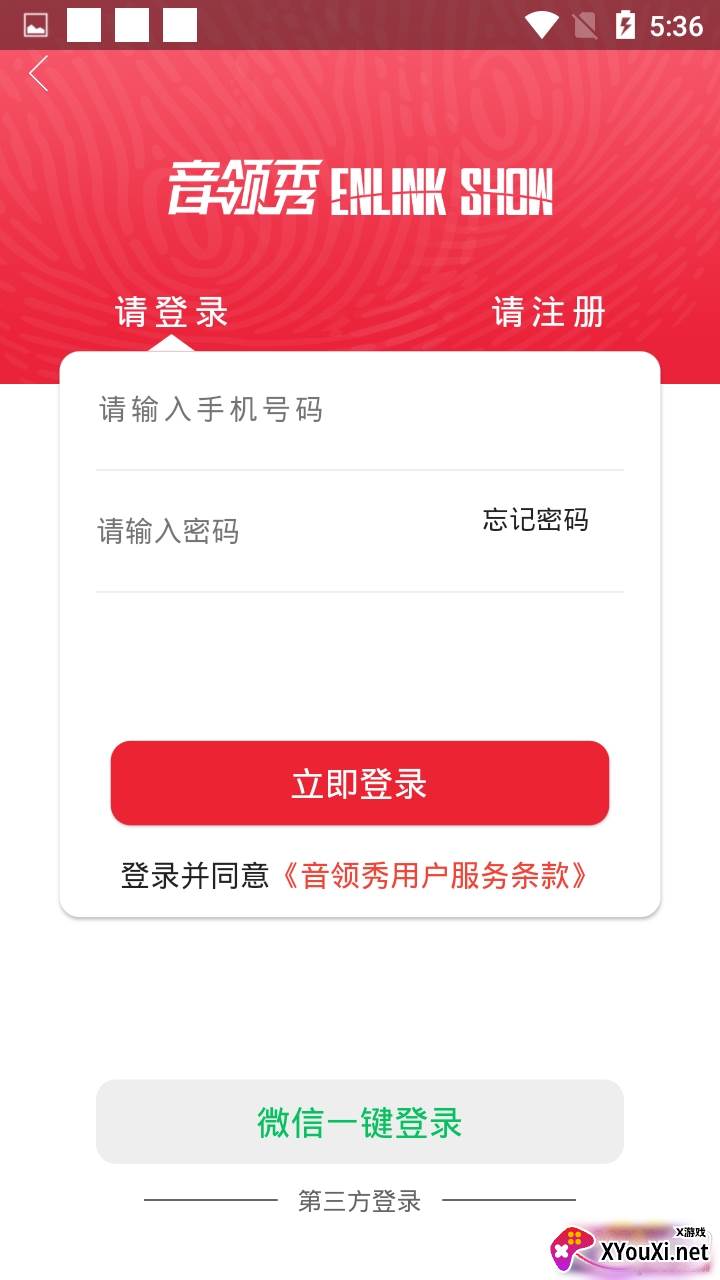This screenshot has height=1280, width=720.
Task: Open 《音领秀用户服务条款》 terms link
Action: (433, 876)
